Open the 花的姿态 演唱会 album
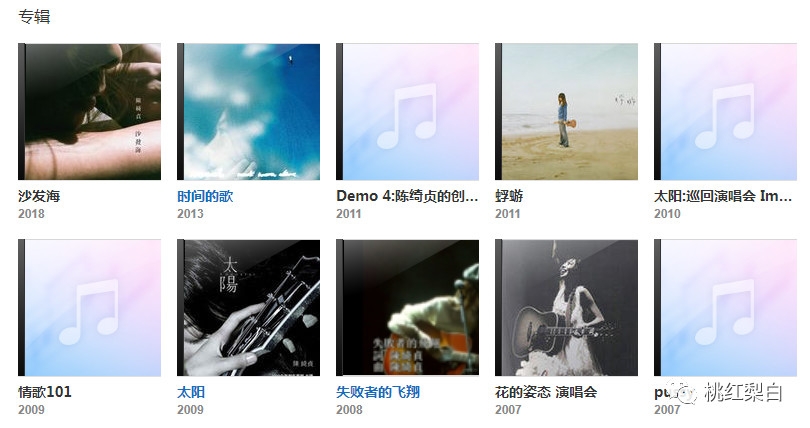810x428 pixels. pyautogui.click(x=566, y=308)
